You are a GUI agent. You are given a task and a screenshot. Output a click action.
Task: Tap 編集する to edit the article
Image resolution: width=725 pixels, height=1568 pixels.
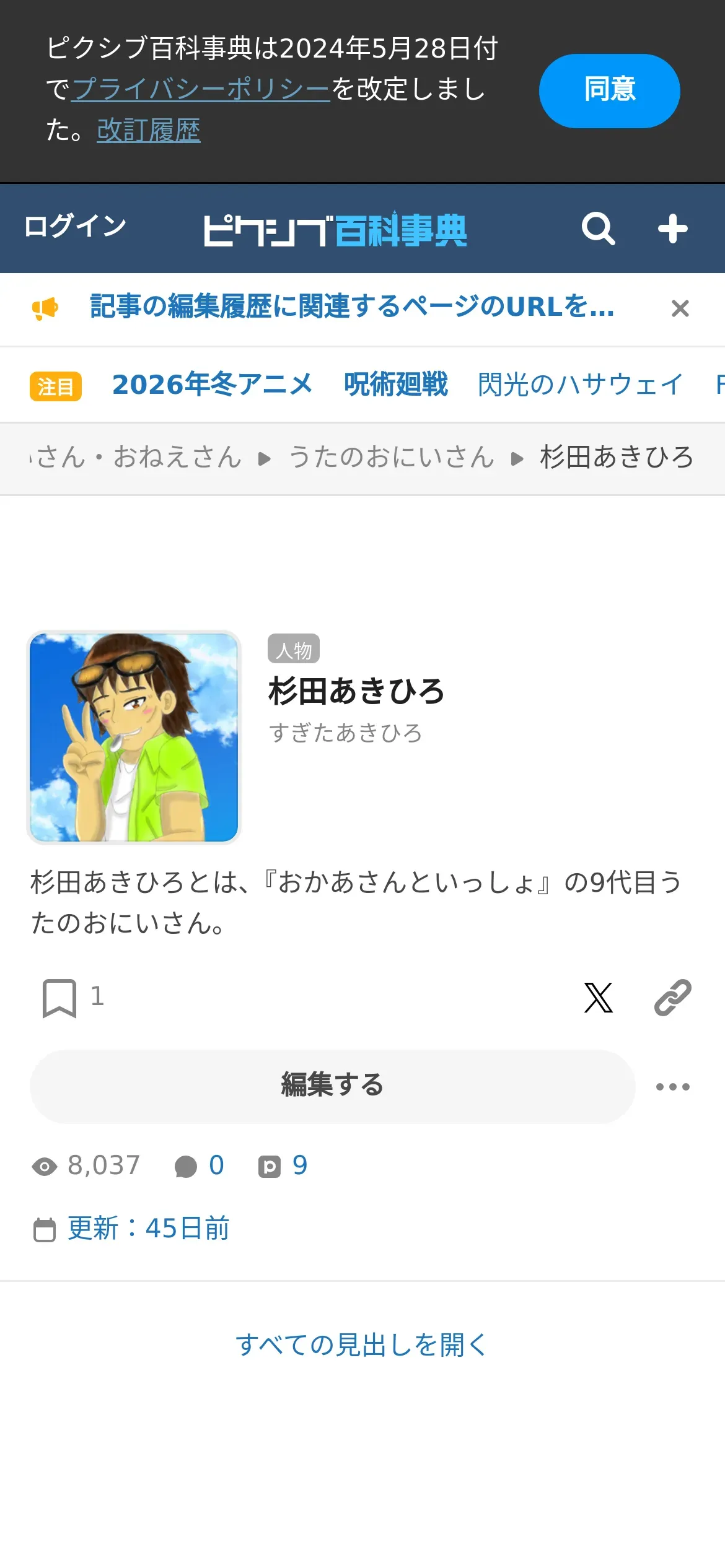click(x=332, y=1086)
